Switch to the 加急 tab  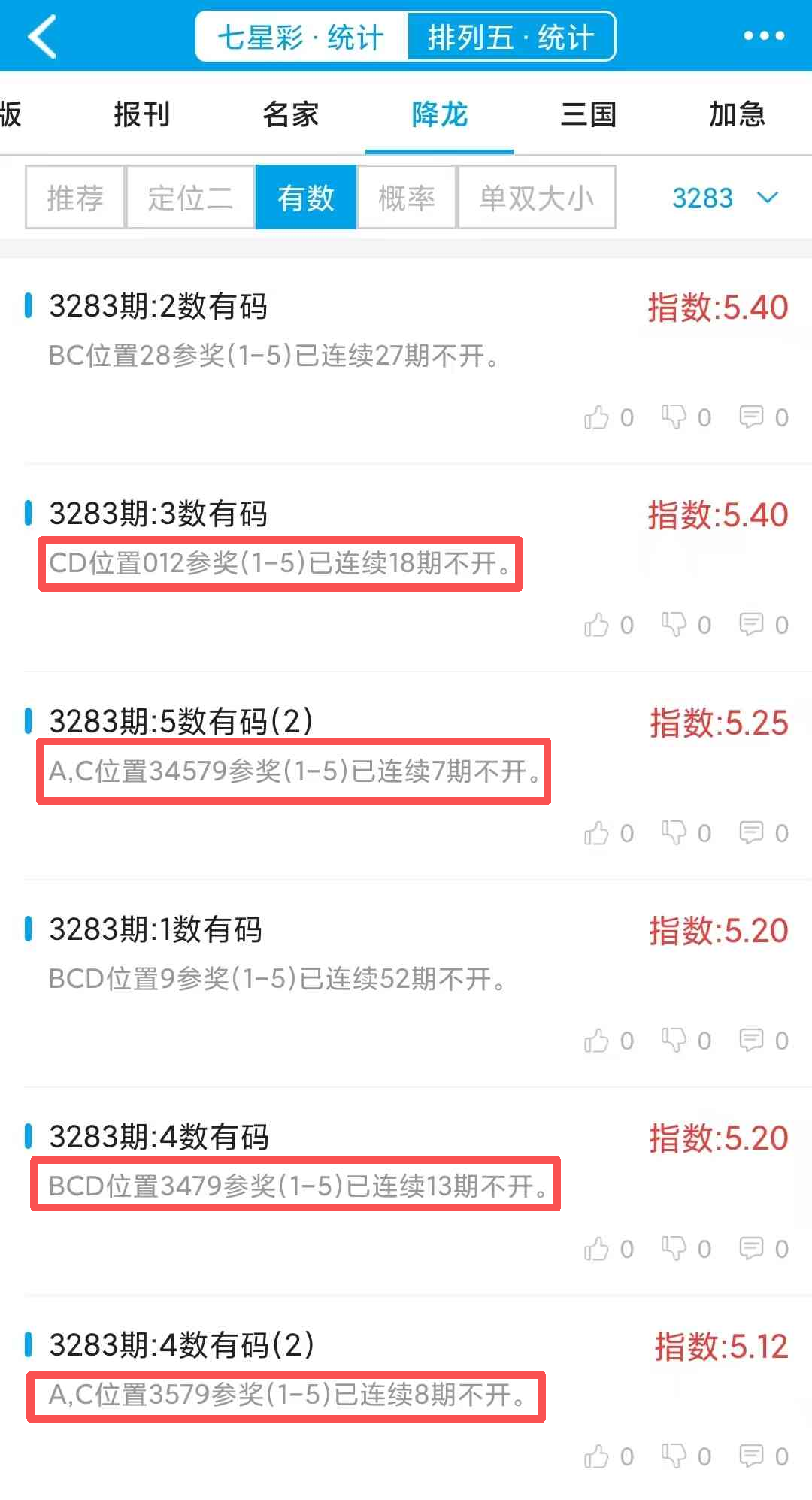pyautogui.click(x=737, y=115)
